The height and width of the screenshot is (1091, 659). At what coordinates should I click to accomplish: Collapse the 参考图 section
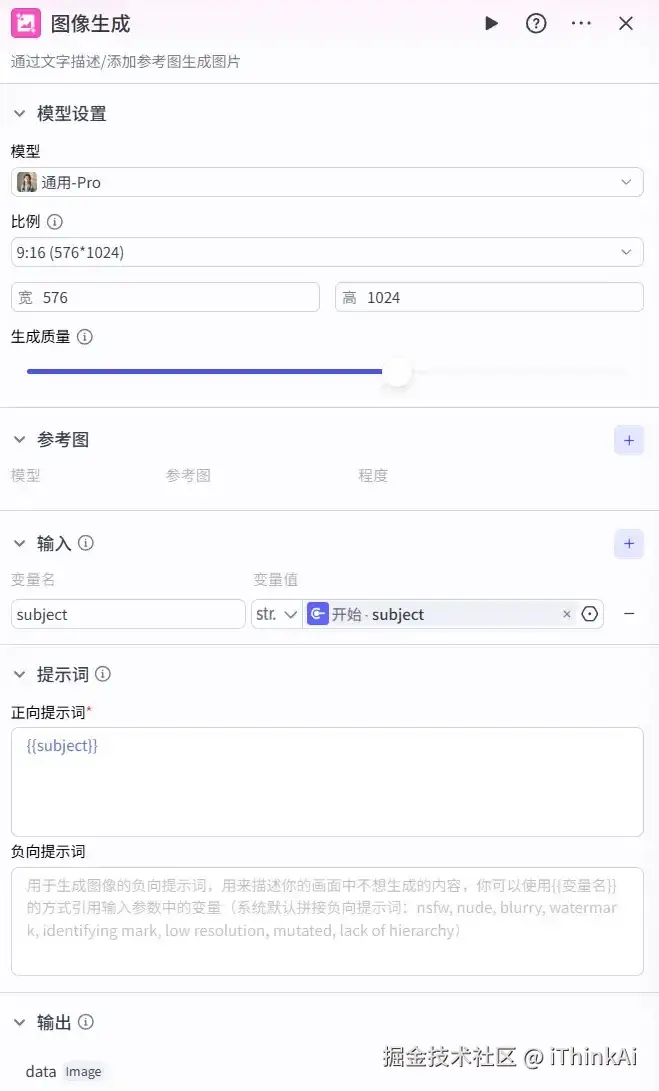pyautogui.click(x=19, y=439)
